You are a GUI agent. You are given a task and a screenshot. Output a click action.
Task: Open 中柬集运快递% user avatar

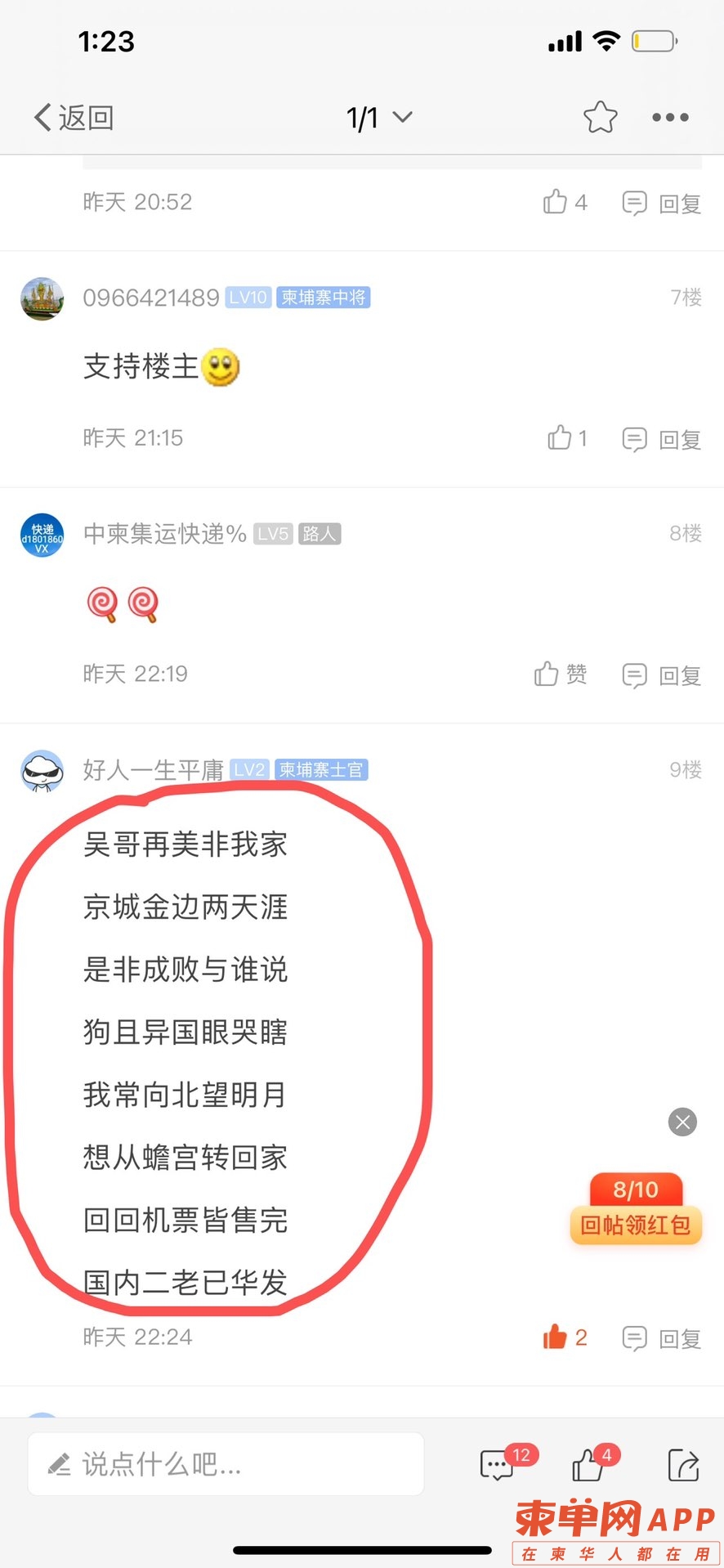[x=42, y=535]
